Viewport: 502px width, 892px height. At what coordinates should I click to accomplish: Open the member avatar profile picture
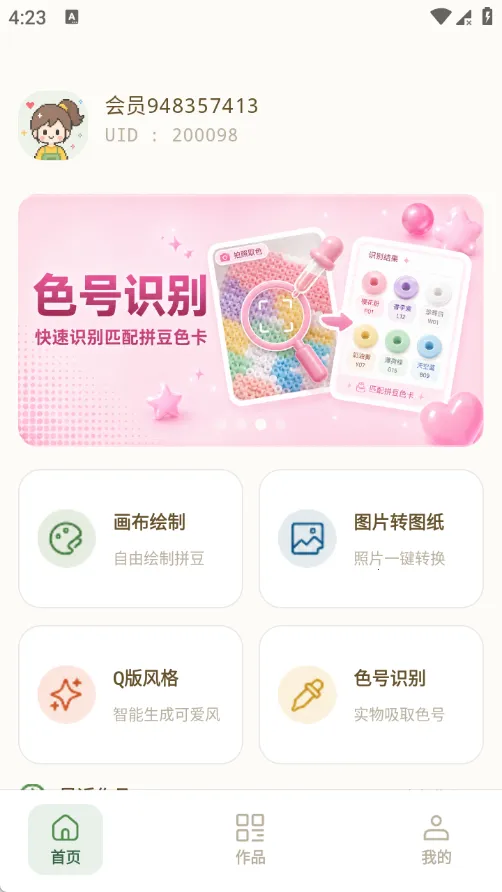point(53,125)
